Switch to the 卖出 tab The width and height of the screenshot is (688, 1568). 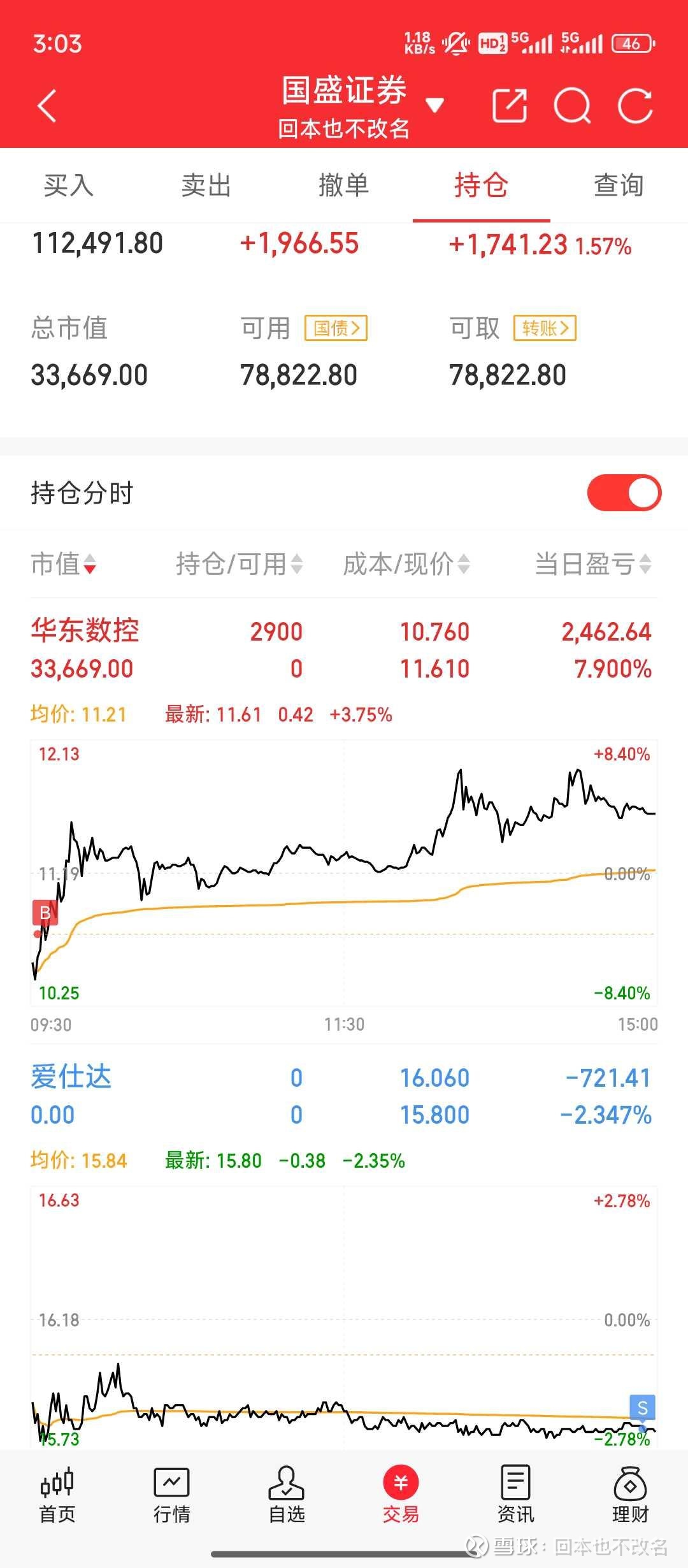point(206,185)
